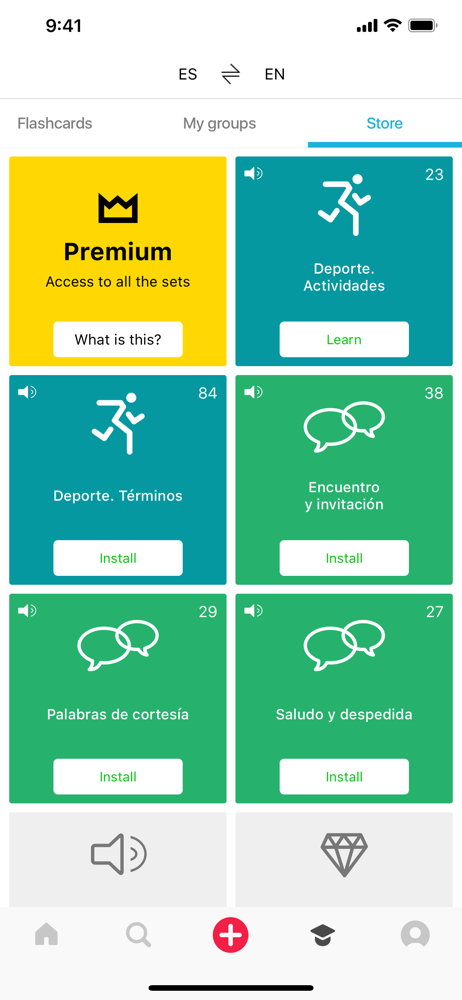This screenshot has height=1000, width=462.
Task: Open the yellow Premium card
Action: [118, 261]
